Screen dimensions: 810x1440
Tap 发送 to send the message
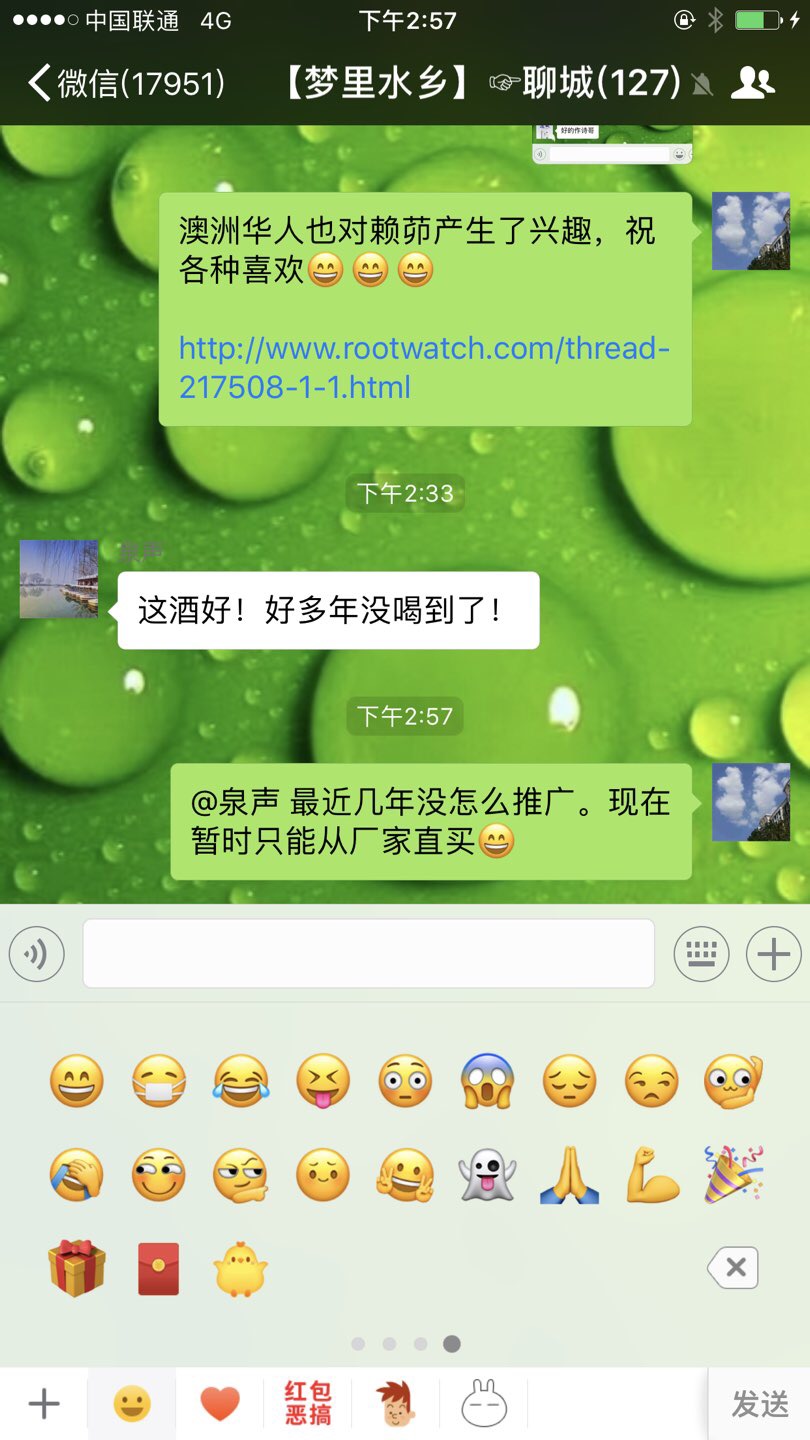click(759, 1404)
